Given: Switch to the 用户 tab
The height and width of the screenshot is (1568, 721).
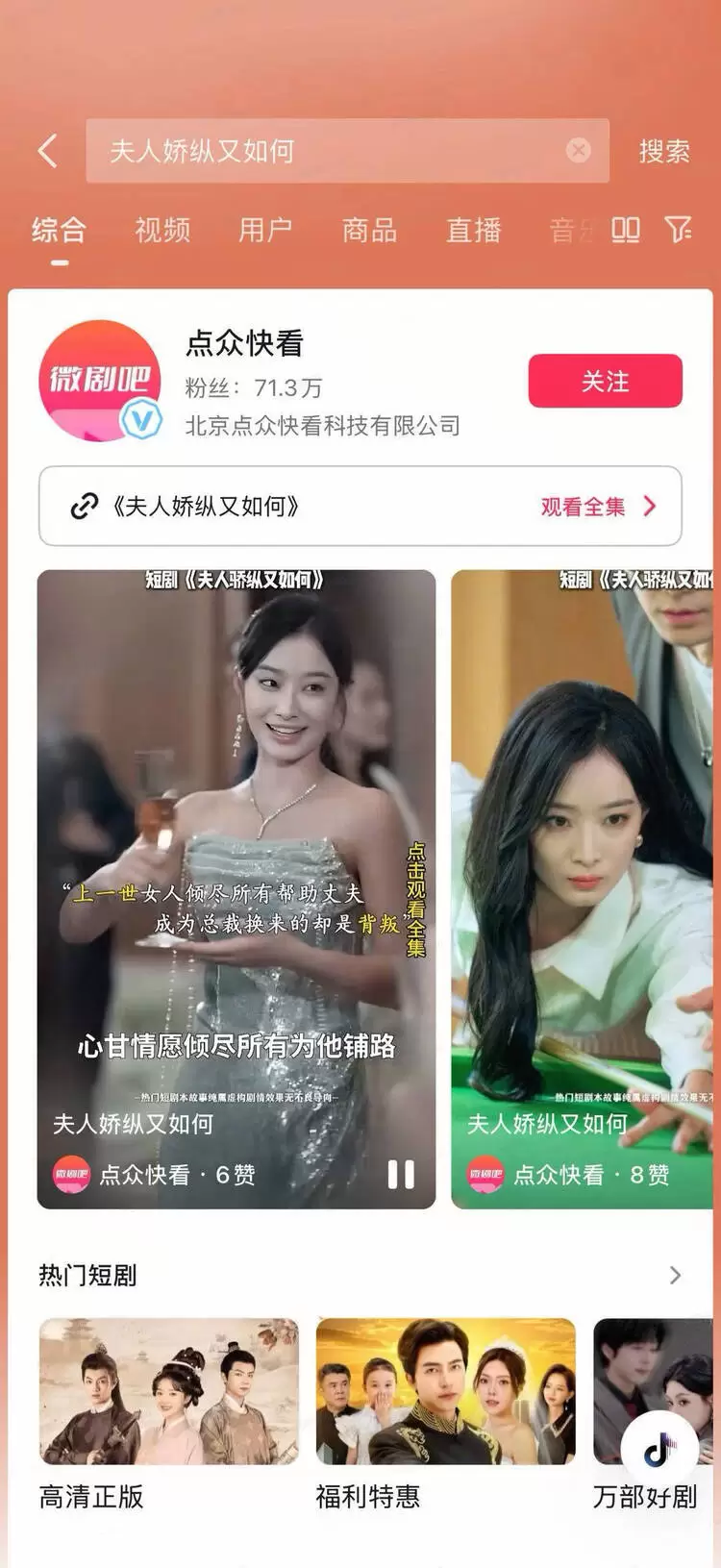Looking at the screenshot, I should [265, 231].
